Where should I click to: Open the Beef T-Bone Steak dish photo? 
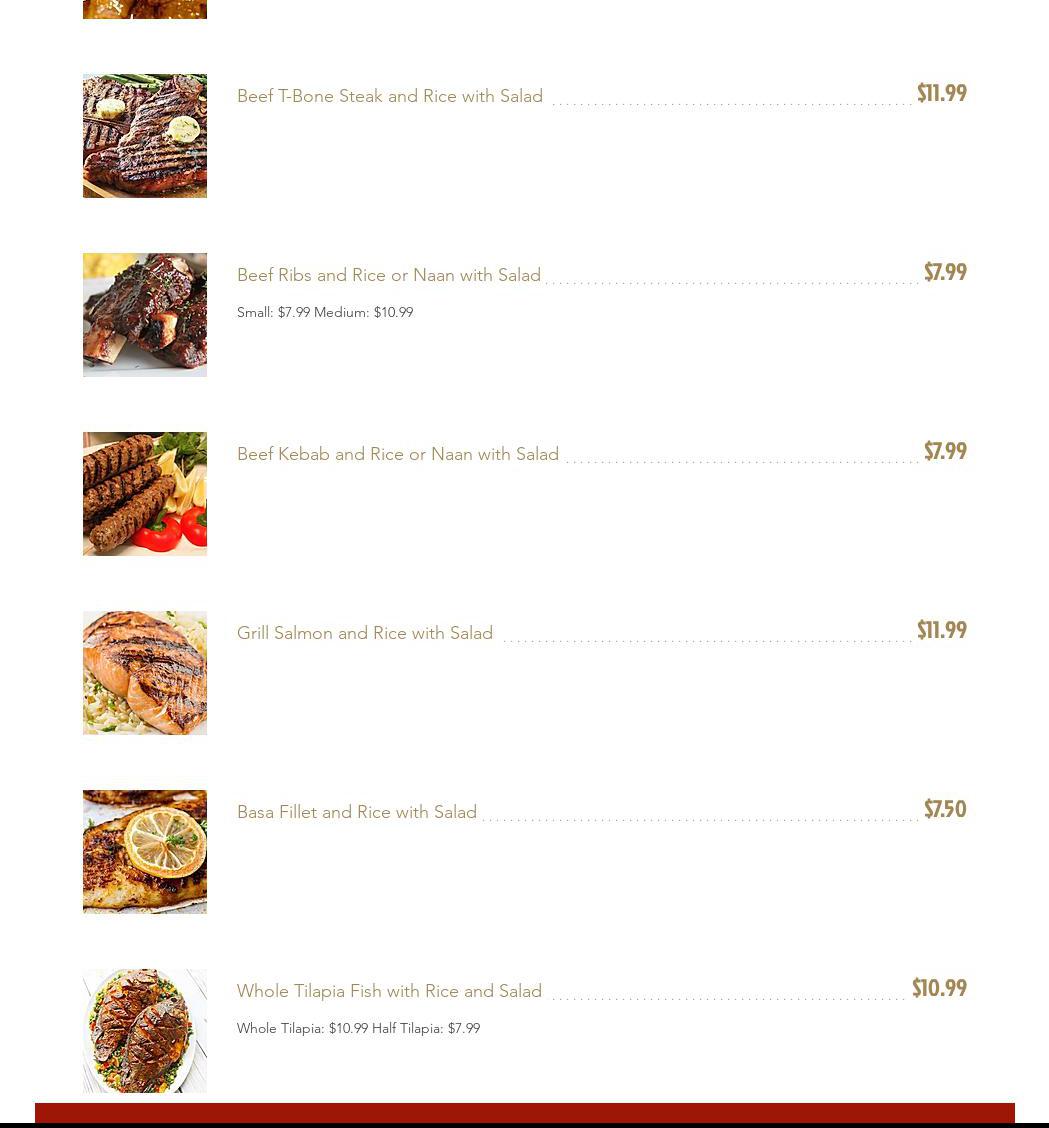click(x=145, y=136)
